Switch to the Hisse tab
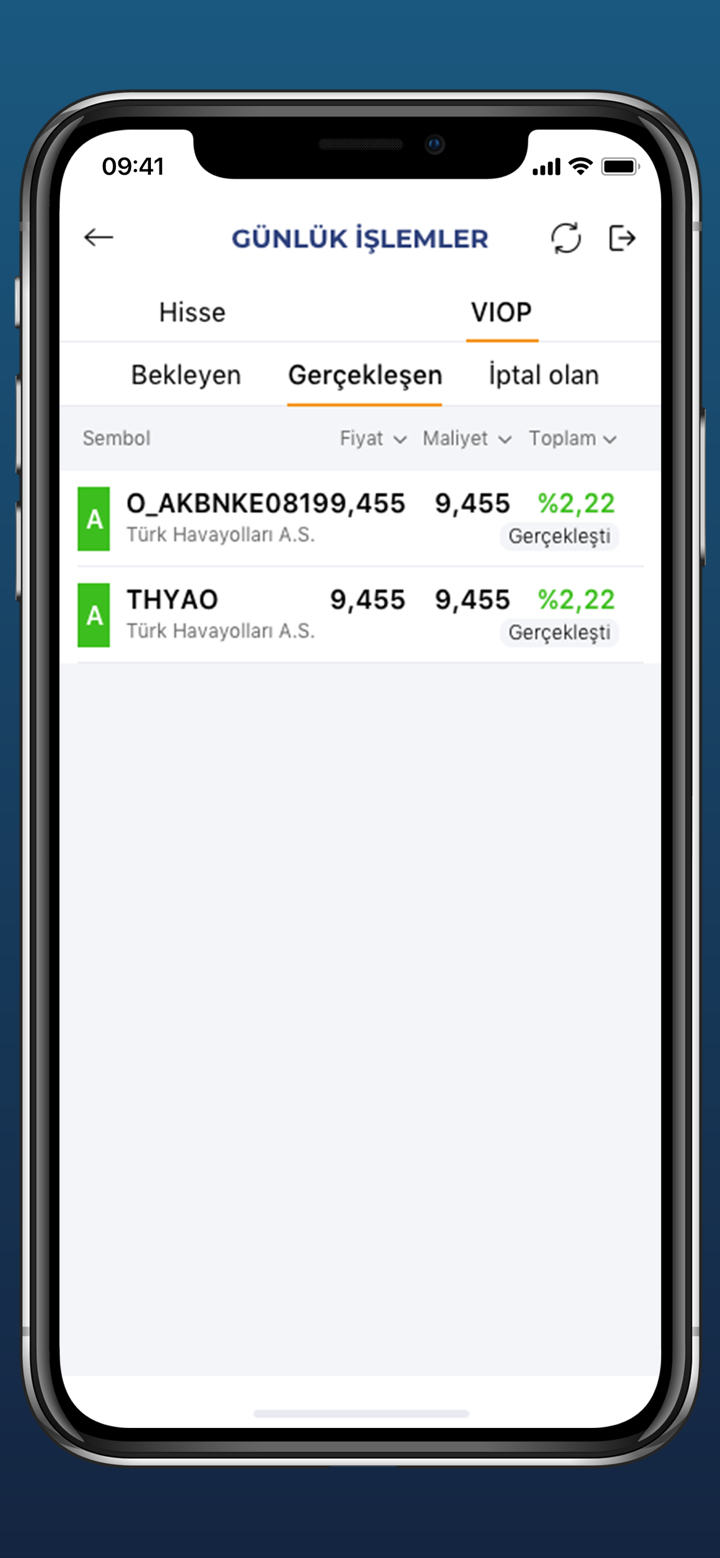 click(x=192, y=312)
